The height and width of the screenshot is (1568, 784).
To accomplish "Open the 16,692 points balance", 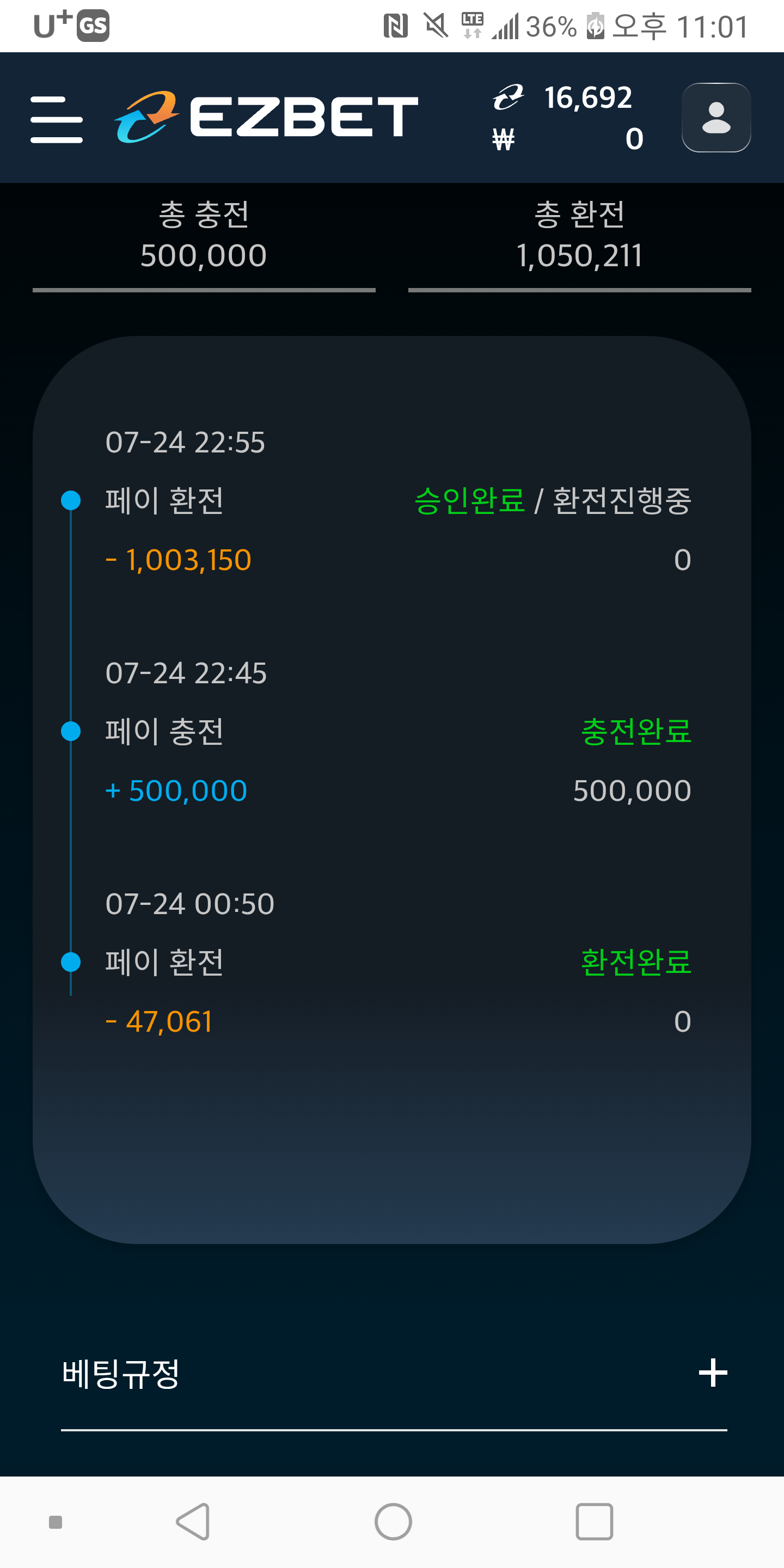I will tap(562, 98).
